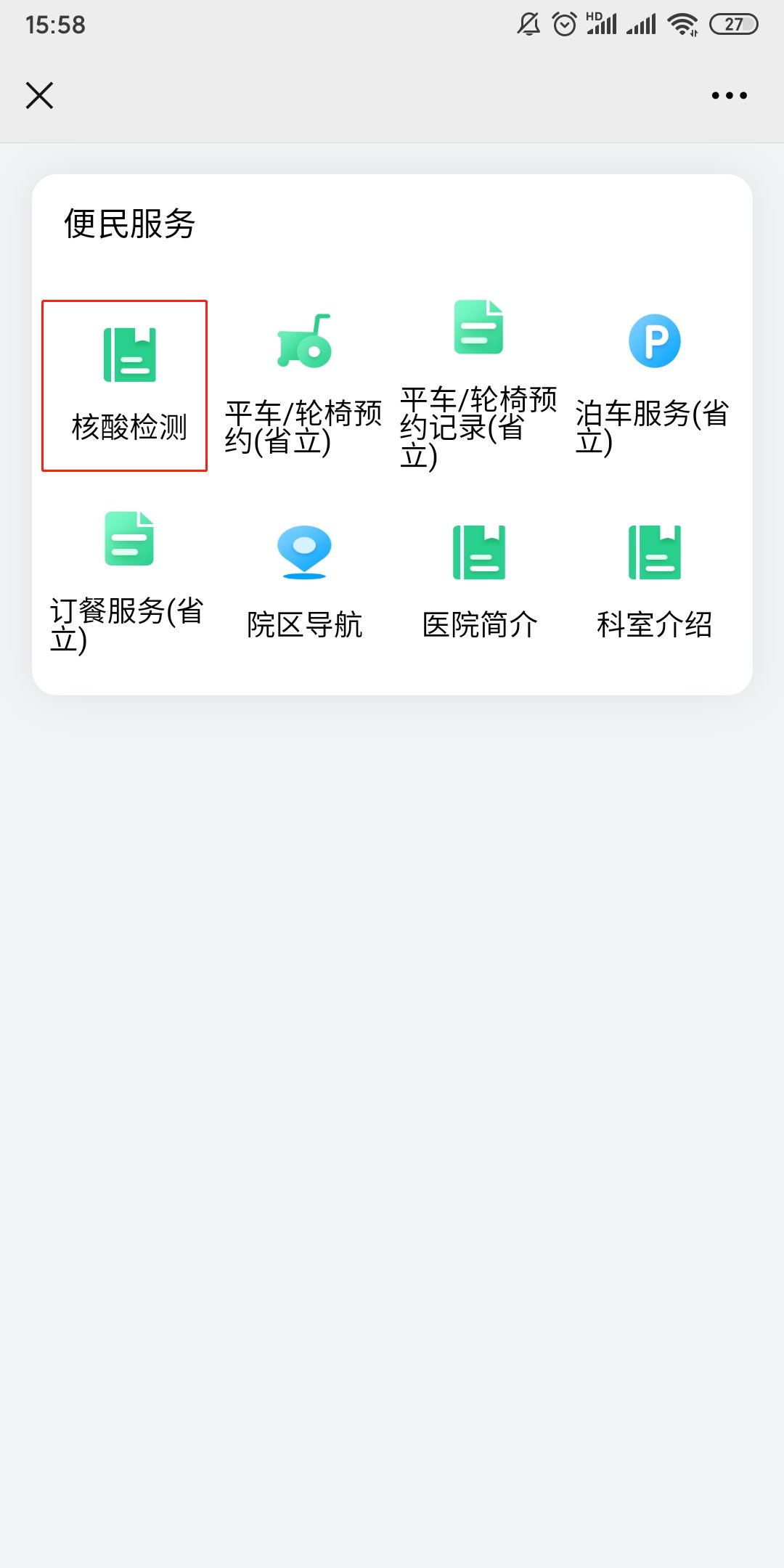Open 平车/轮椅预约记录(省立)

478,384
